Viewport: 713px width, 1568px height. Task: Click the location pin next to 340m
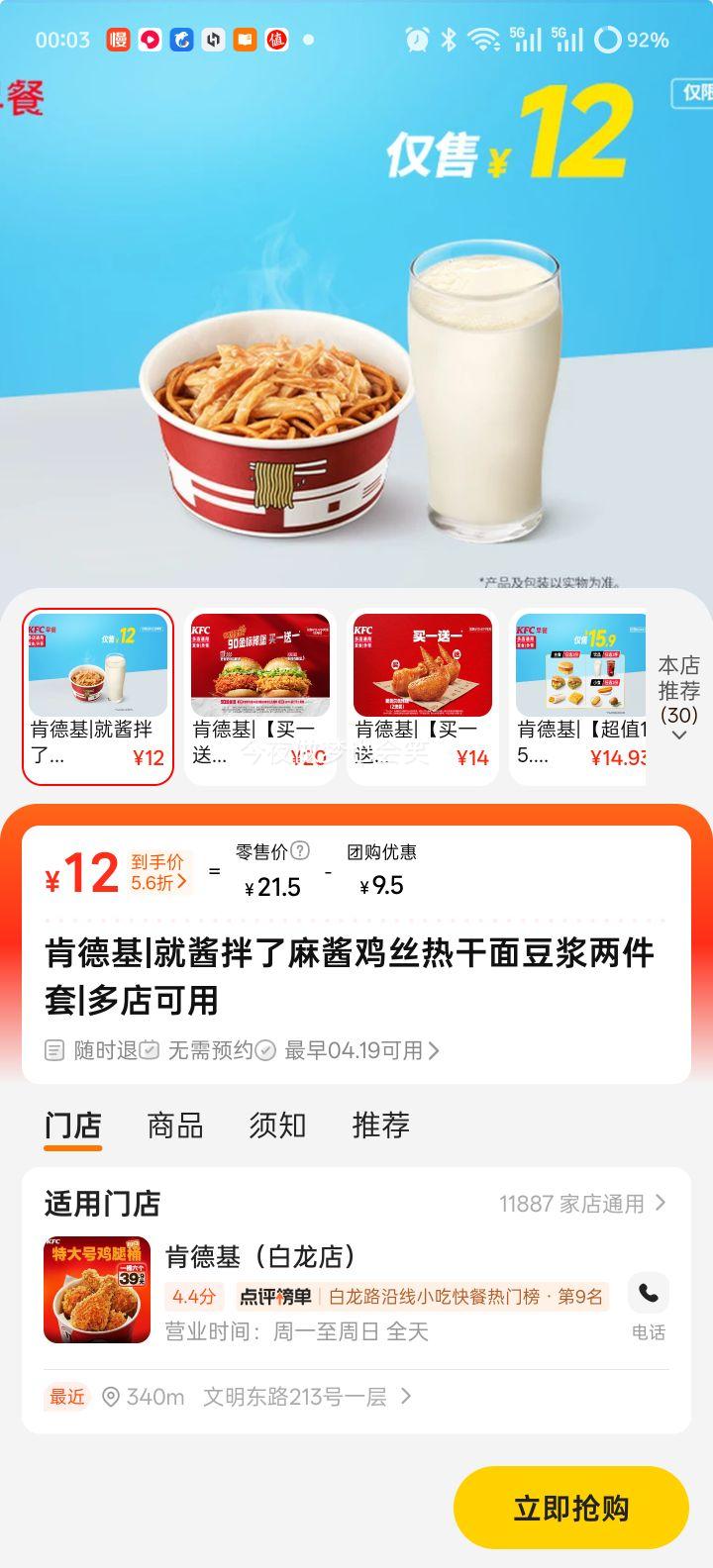[109, 1397]
